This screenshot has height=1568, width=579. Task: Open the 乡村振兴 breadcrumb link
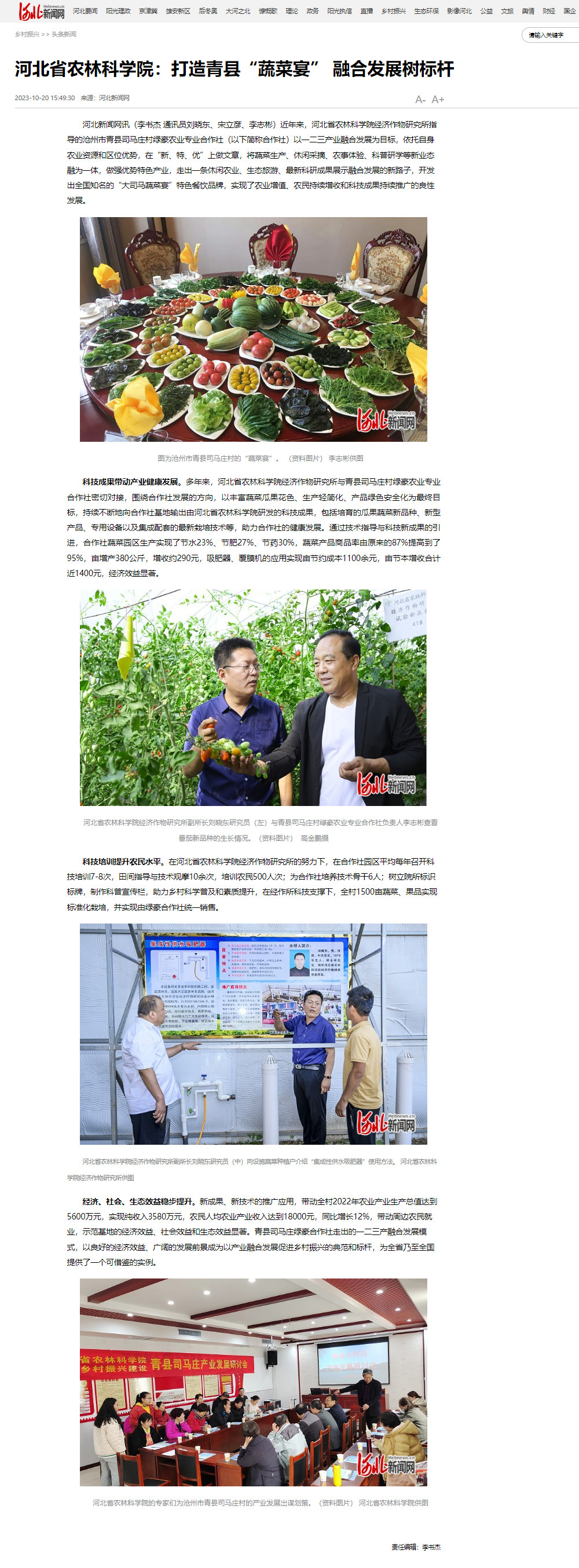(27, 34)
